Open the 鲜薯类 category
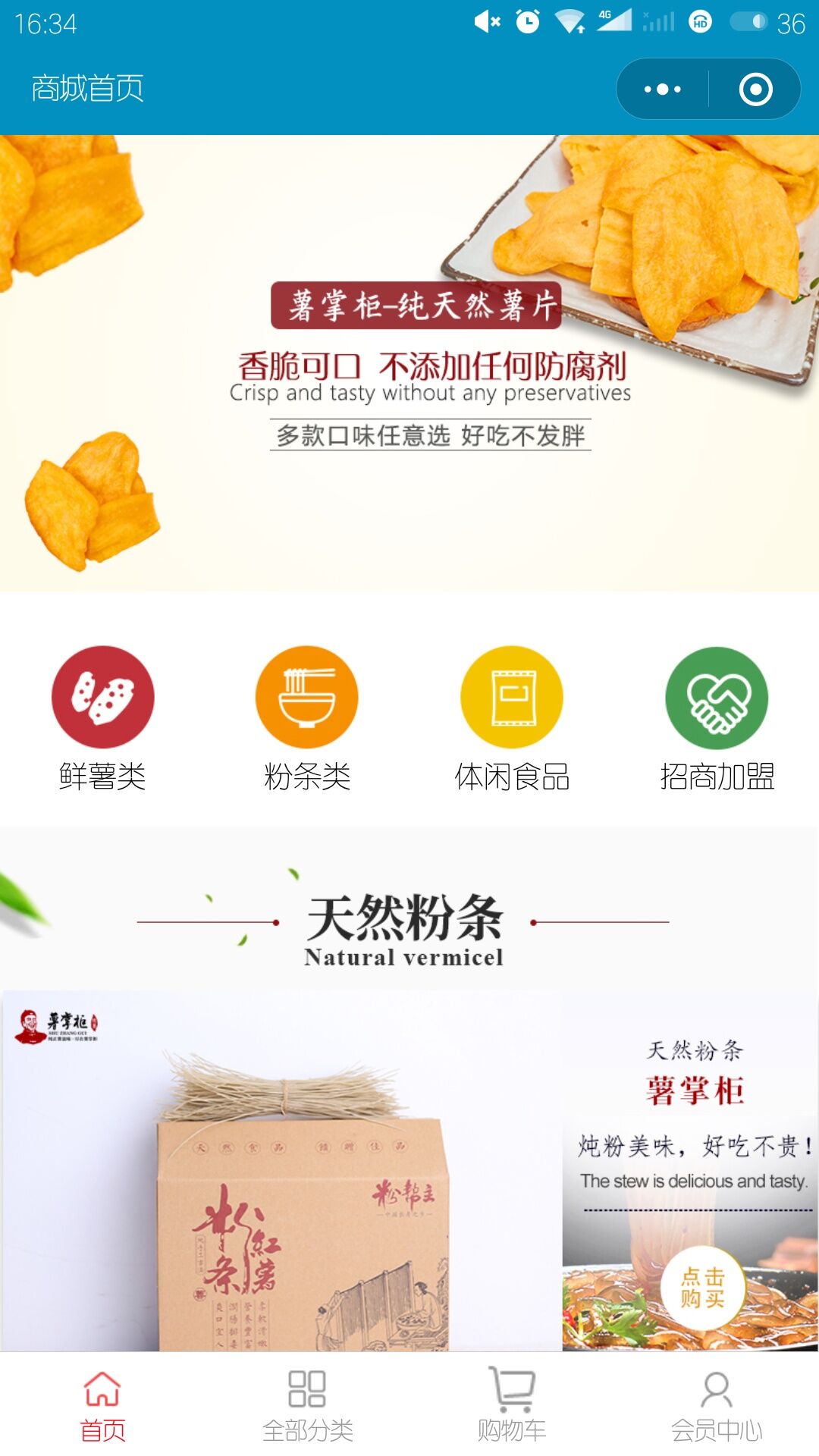Screen dimensions: 819x1456 click(x=102, y=717)
